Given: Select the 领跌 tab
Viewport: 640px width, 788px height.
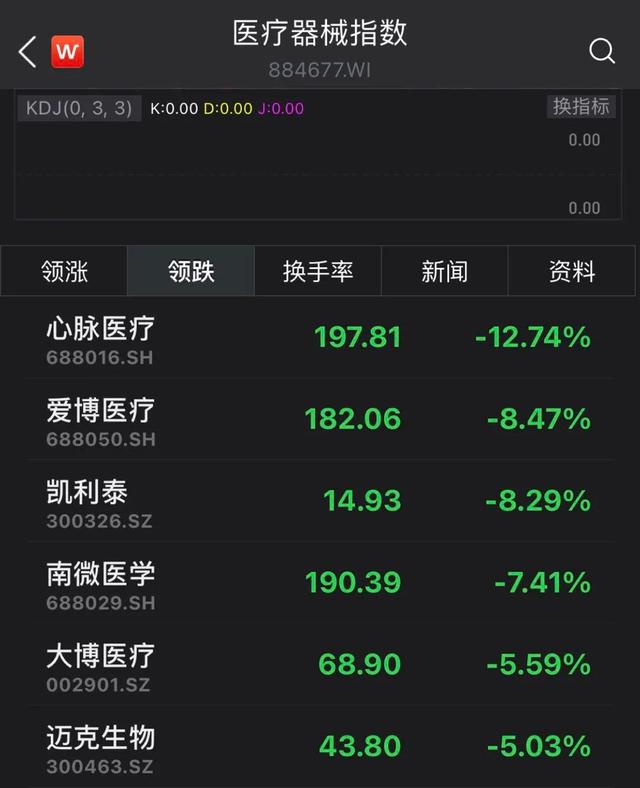Looking at the screenshot, I should coord(191,271).
